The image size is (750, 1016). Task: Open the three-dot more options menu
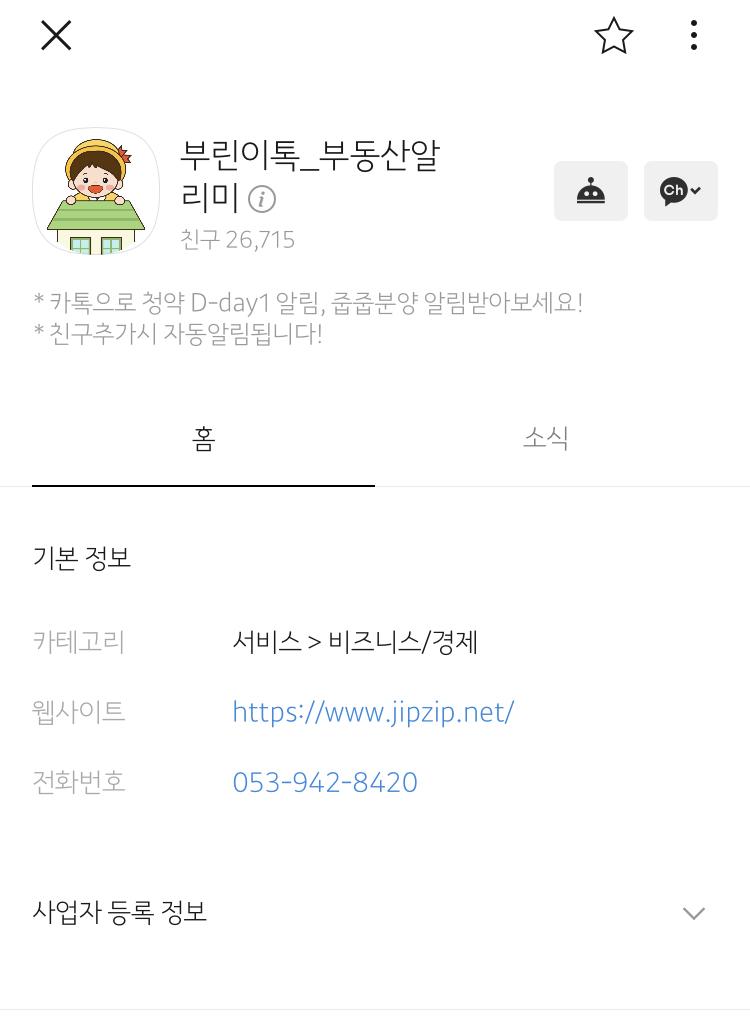pos(693,36)
